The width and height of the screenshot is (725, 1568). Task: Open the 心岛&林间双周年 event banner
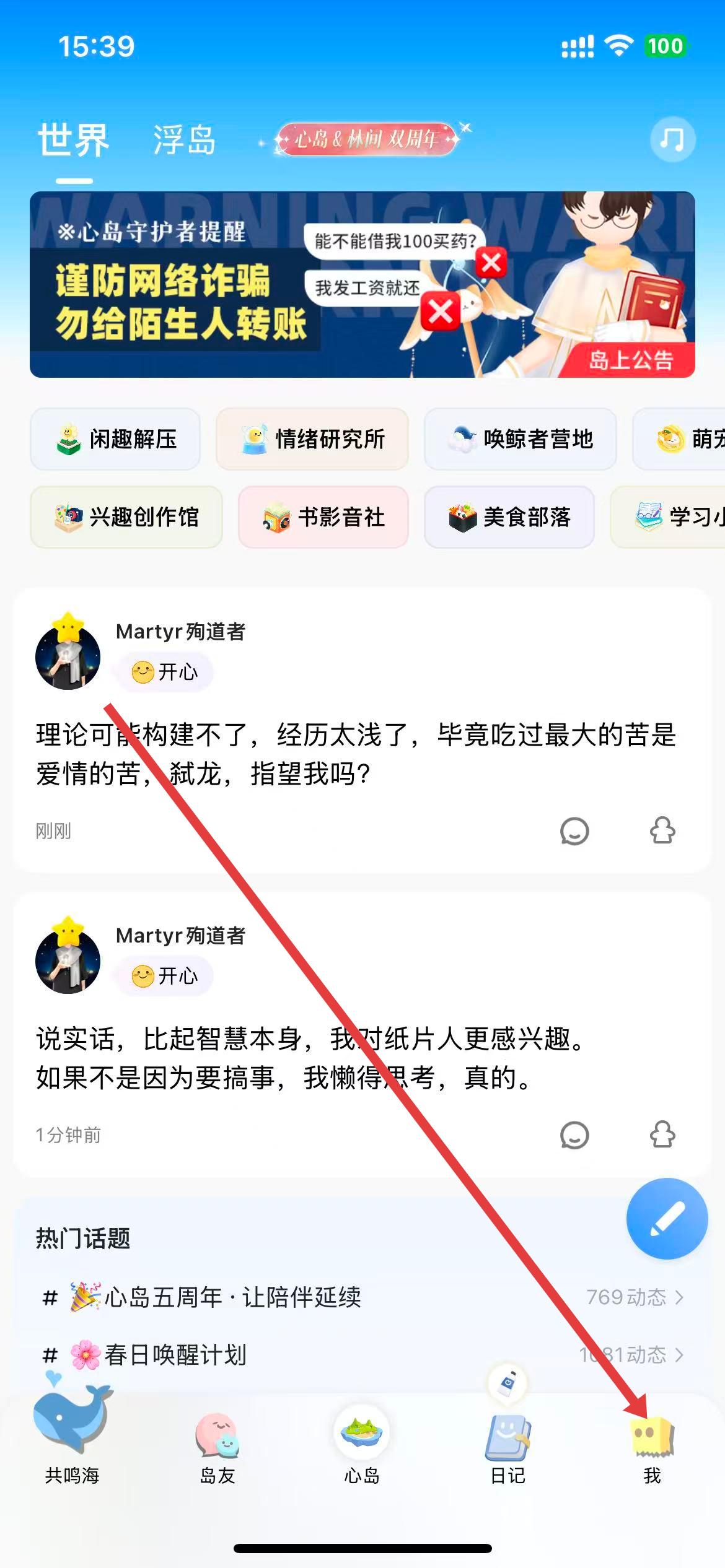pos(366,139)
